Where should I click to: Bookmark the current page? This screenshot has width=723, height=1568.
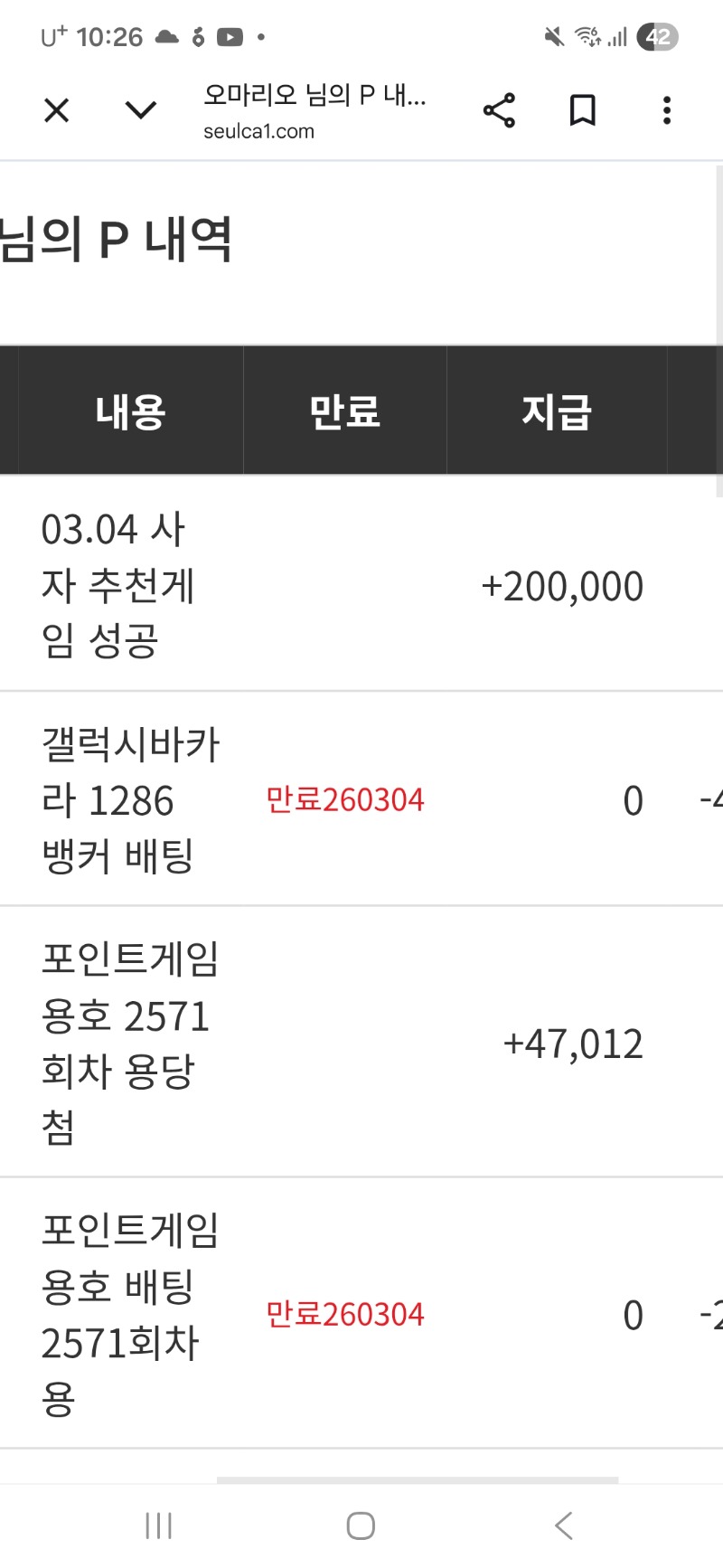coord(583,110)
